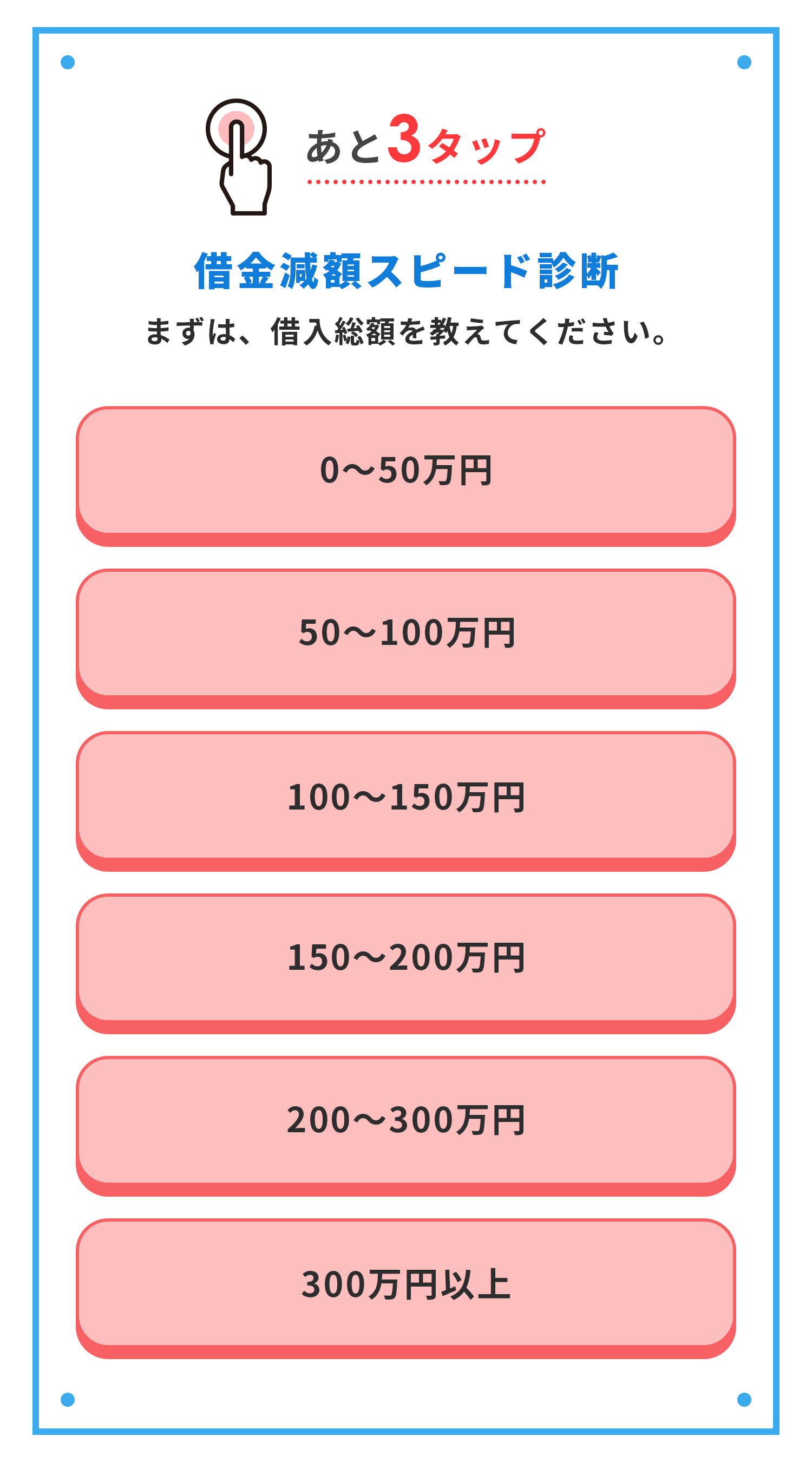Choose 300万円以上 as borrowing total
Screen dimensions: 812x1462
click(x=405, y=1284)
